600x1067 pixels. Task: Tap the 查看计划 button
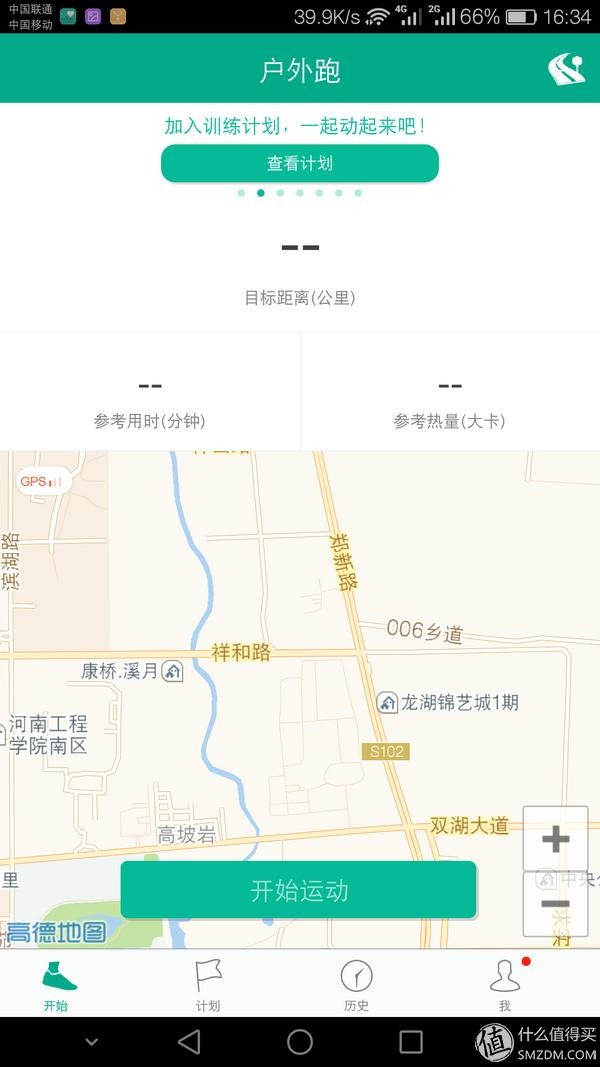(299, 164)
